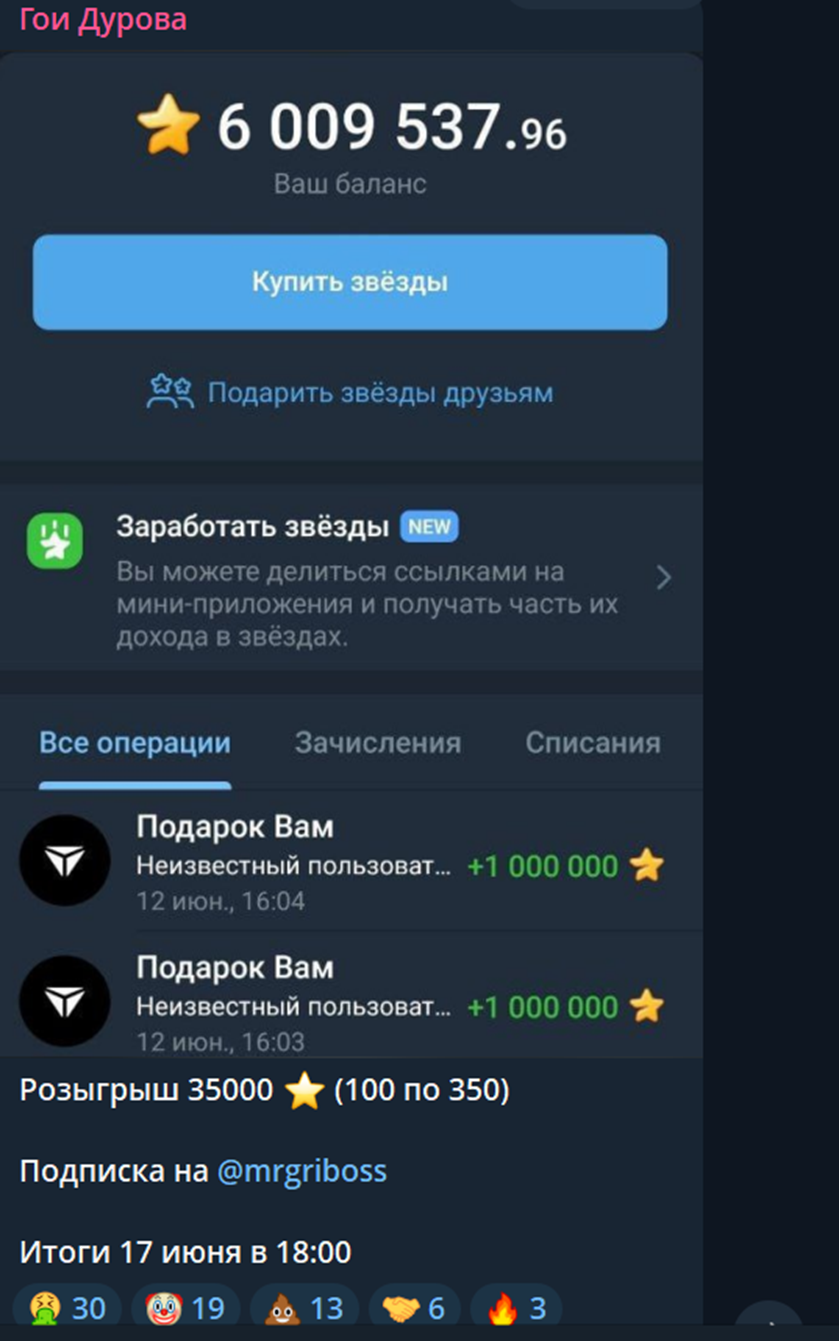Click the second gift transaction's black avatar
The width and height of the screenshot is (839, 1341).
65,1000
